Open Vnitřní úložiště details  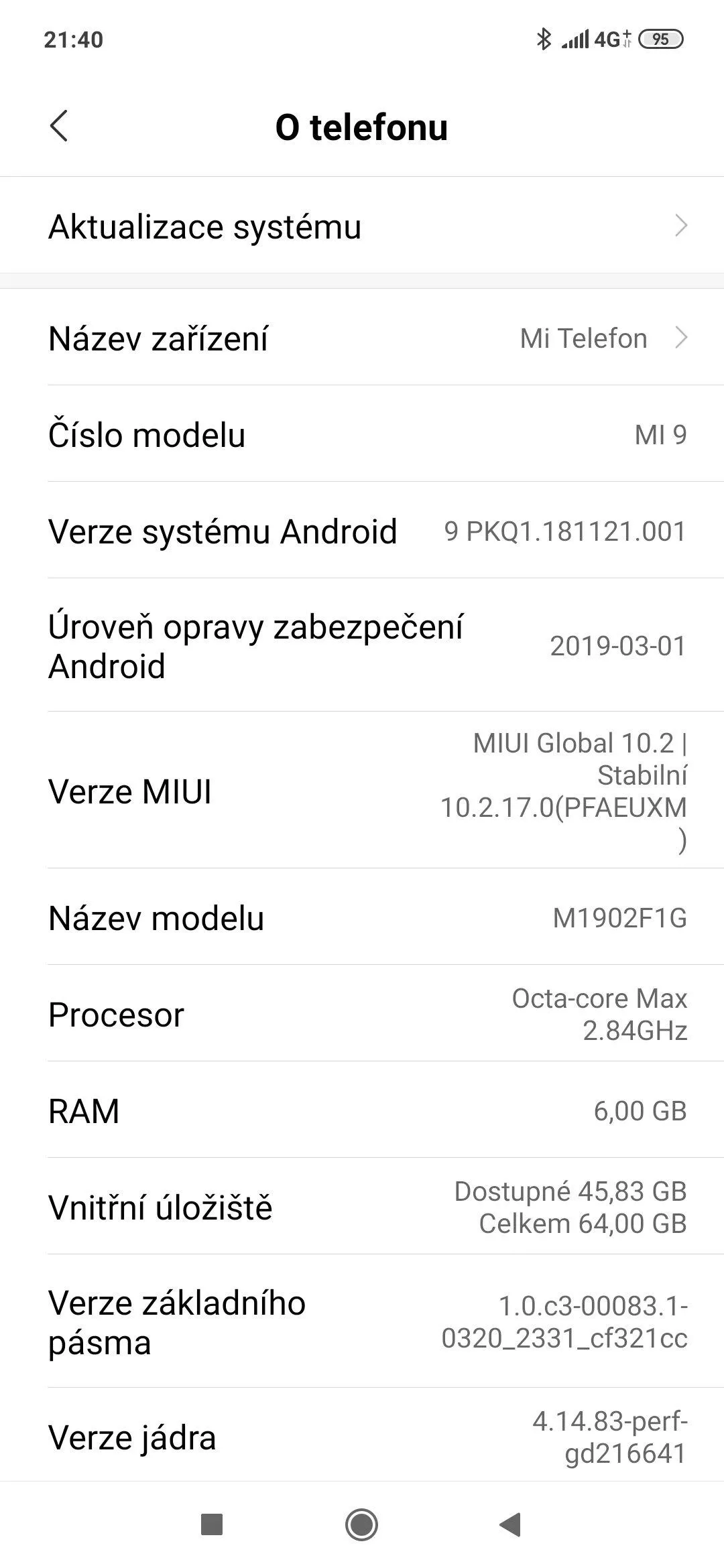(362, 1207)
